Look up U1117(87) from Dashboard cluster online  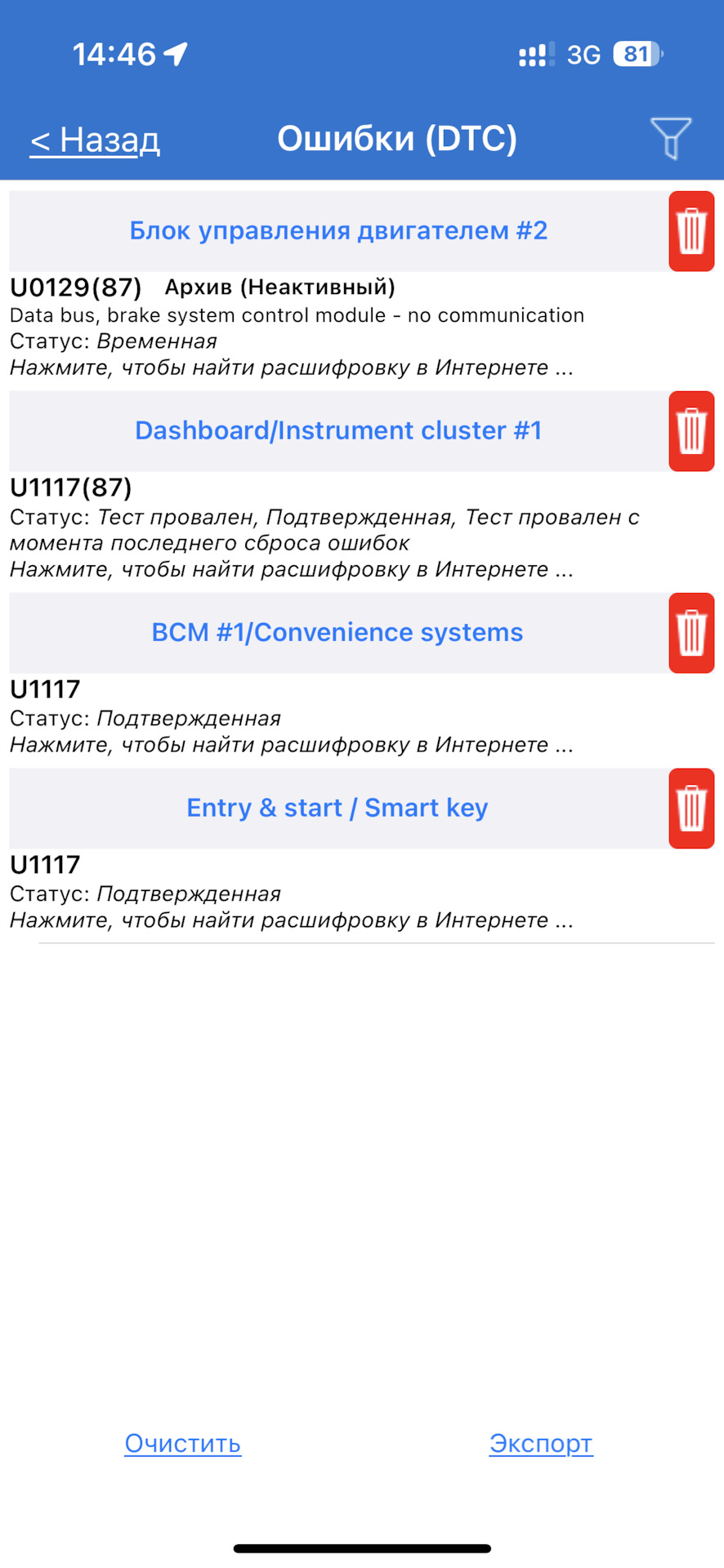click(x=291, y=569)
